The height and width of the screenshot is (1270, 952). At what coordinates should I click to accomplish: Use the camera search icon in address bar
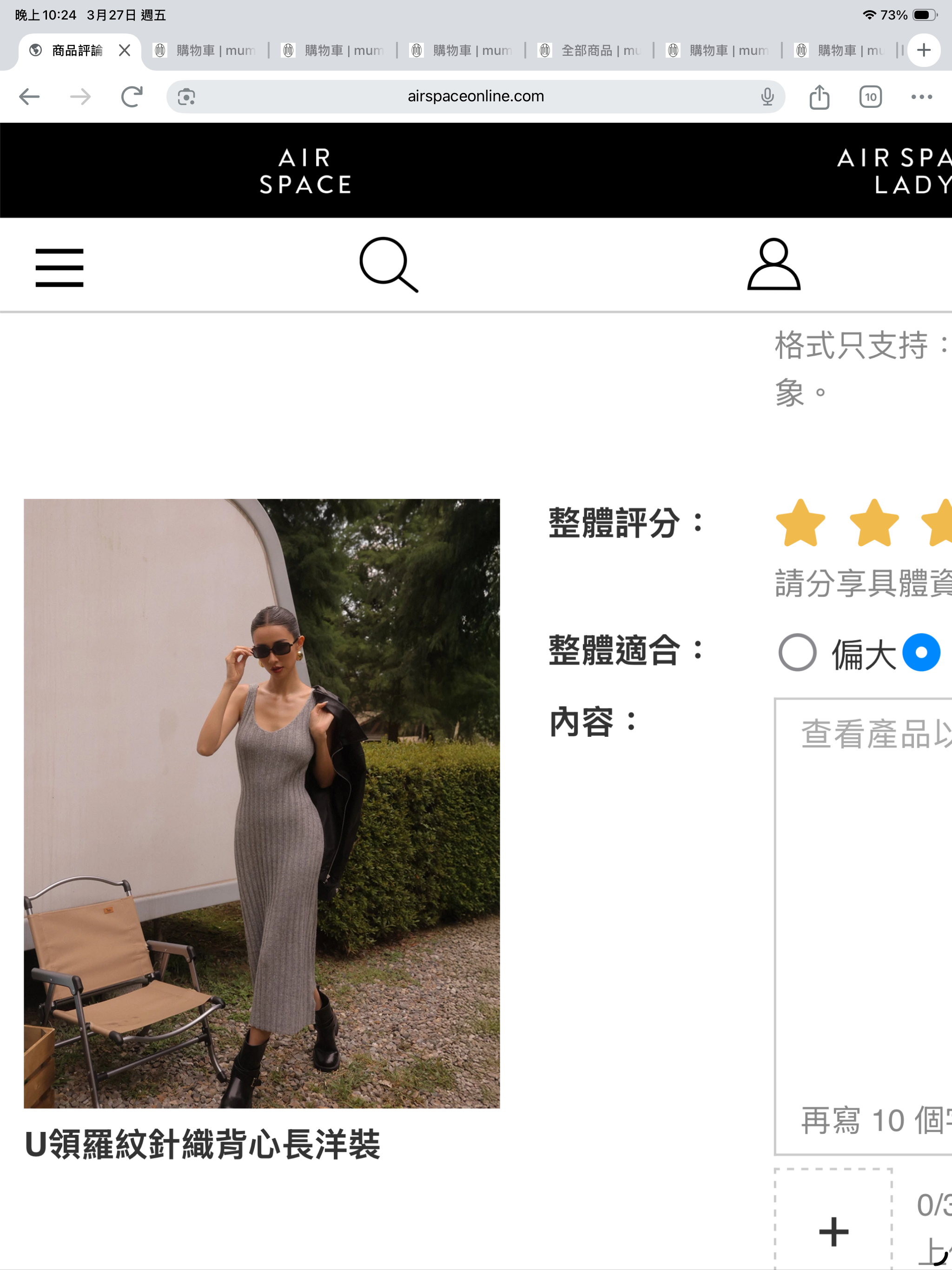(x=186, y=96)
